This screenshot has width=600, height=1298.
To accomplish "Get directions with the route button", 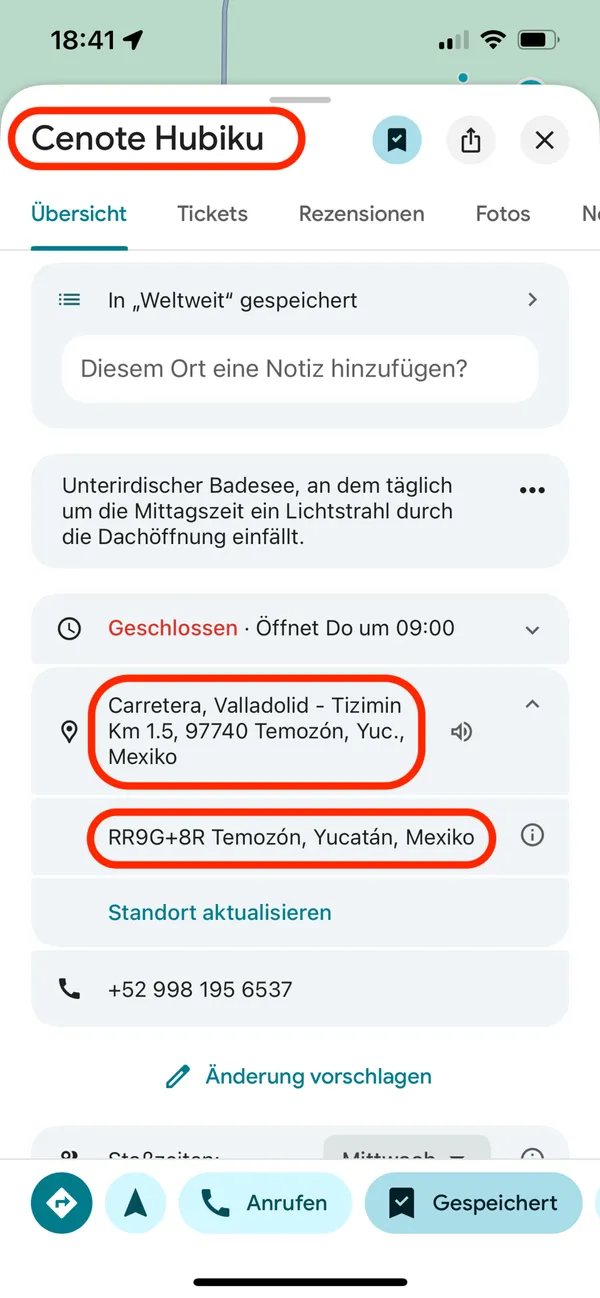I will point(62,1203).
